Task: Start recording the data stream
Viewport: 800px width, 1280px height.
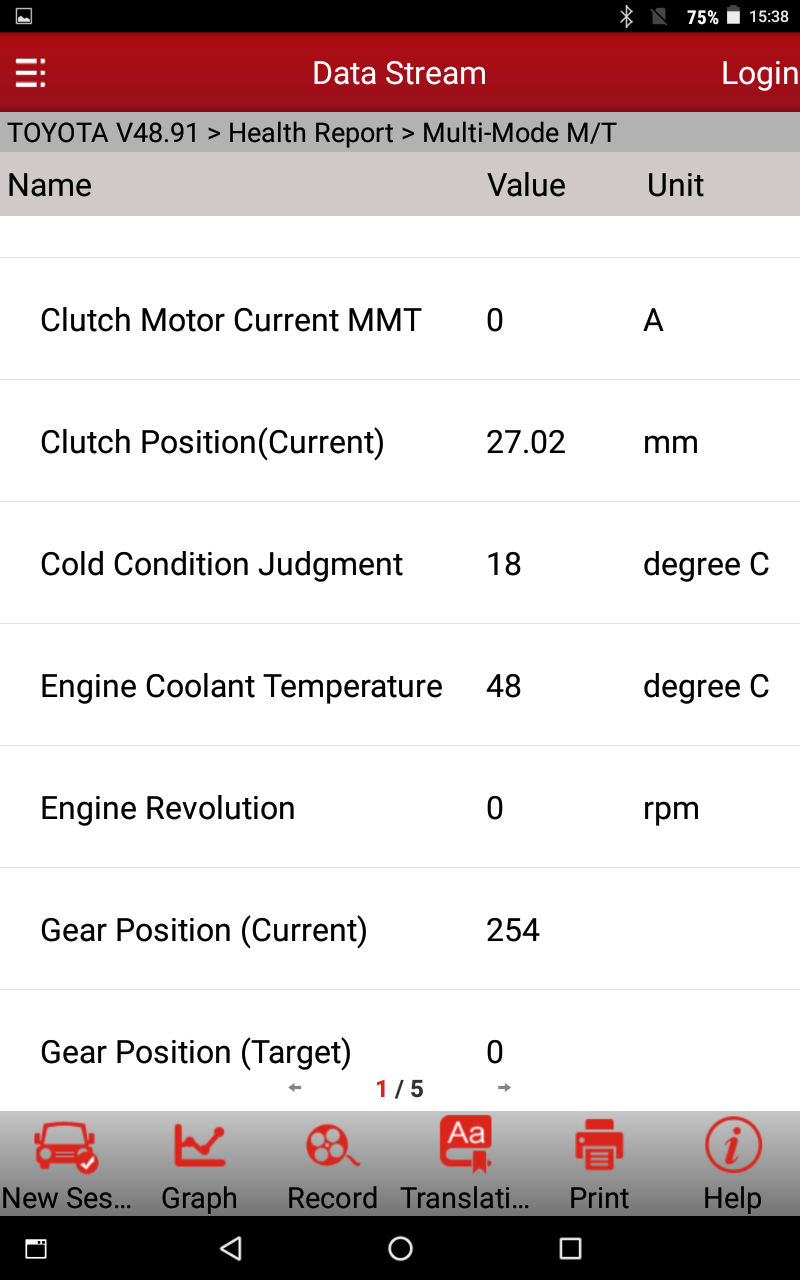Action: [332, 1165]
